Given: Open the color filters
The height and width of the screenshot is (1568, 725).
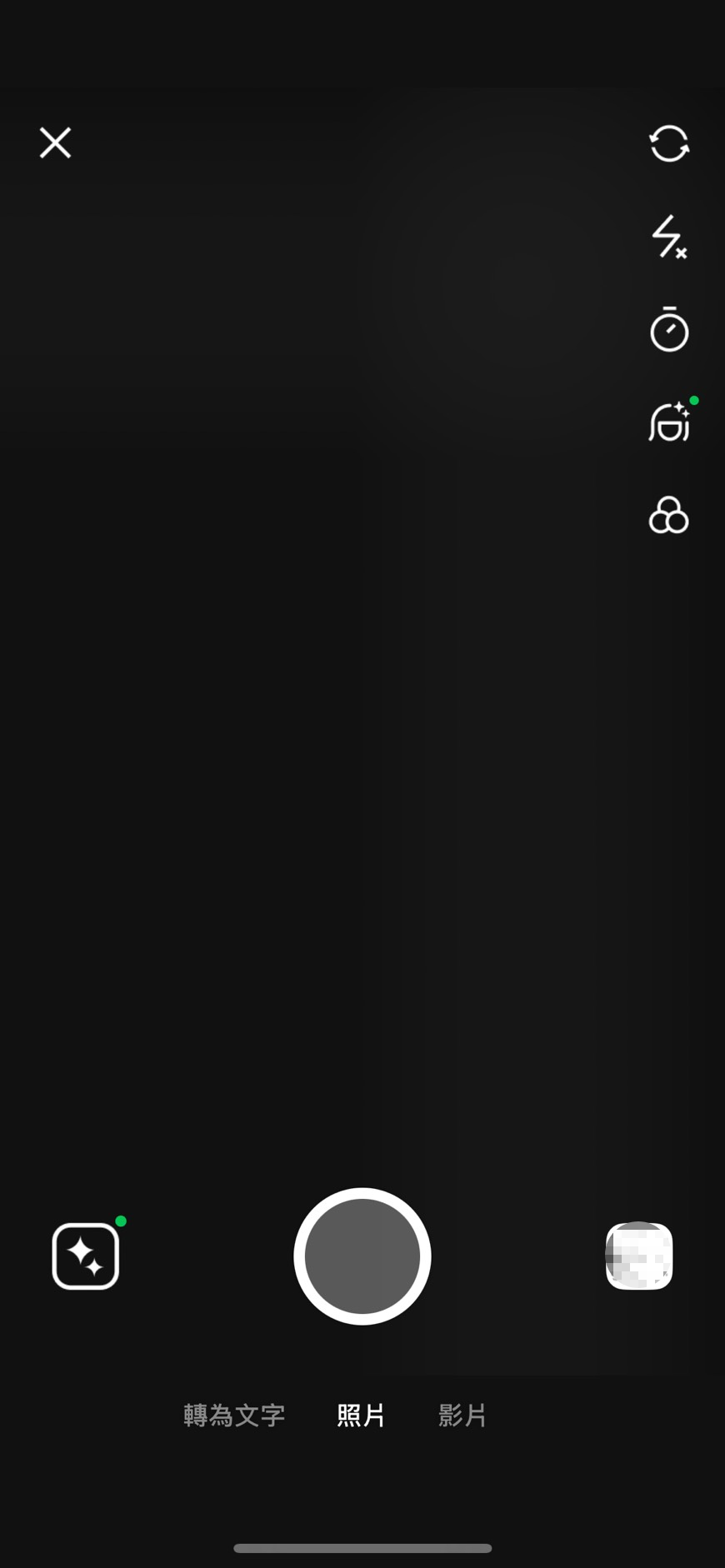Looking at the screenshot, I should [668, 515].
